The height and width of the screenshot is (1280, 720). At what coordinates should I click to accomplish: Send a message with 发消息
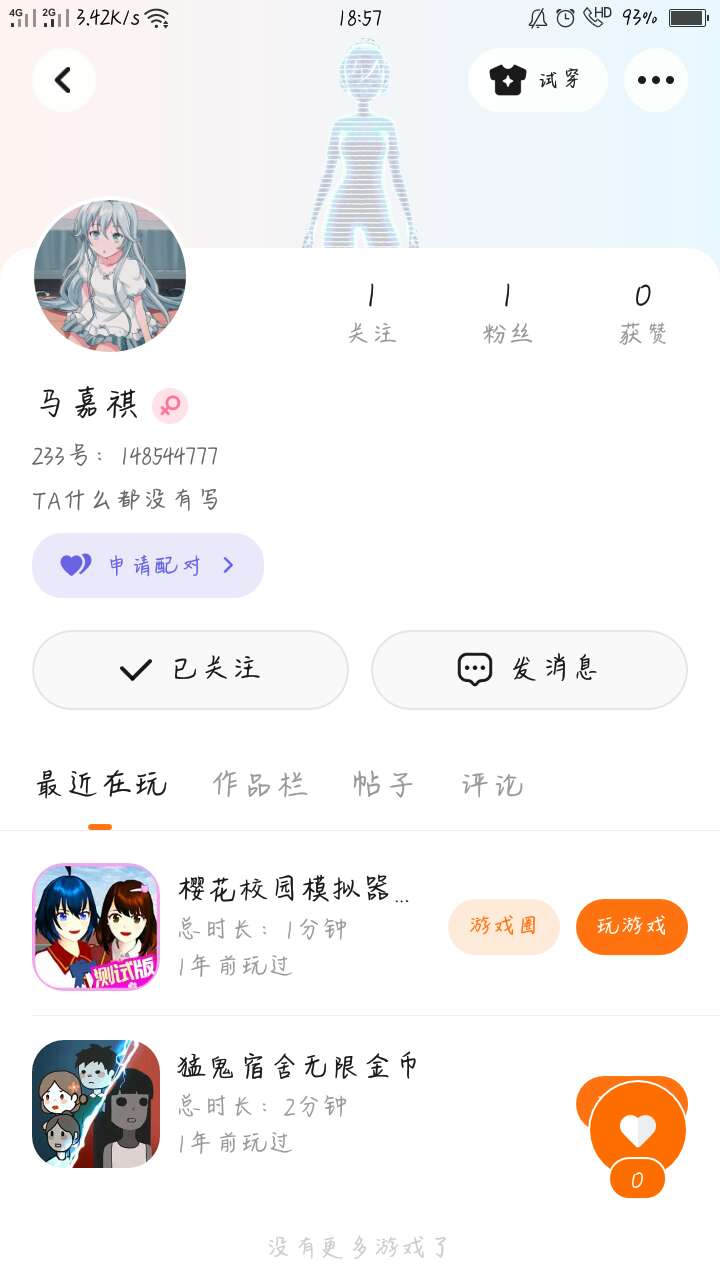pyautogui.click(x=529, y=669)
